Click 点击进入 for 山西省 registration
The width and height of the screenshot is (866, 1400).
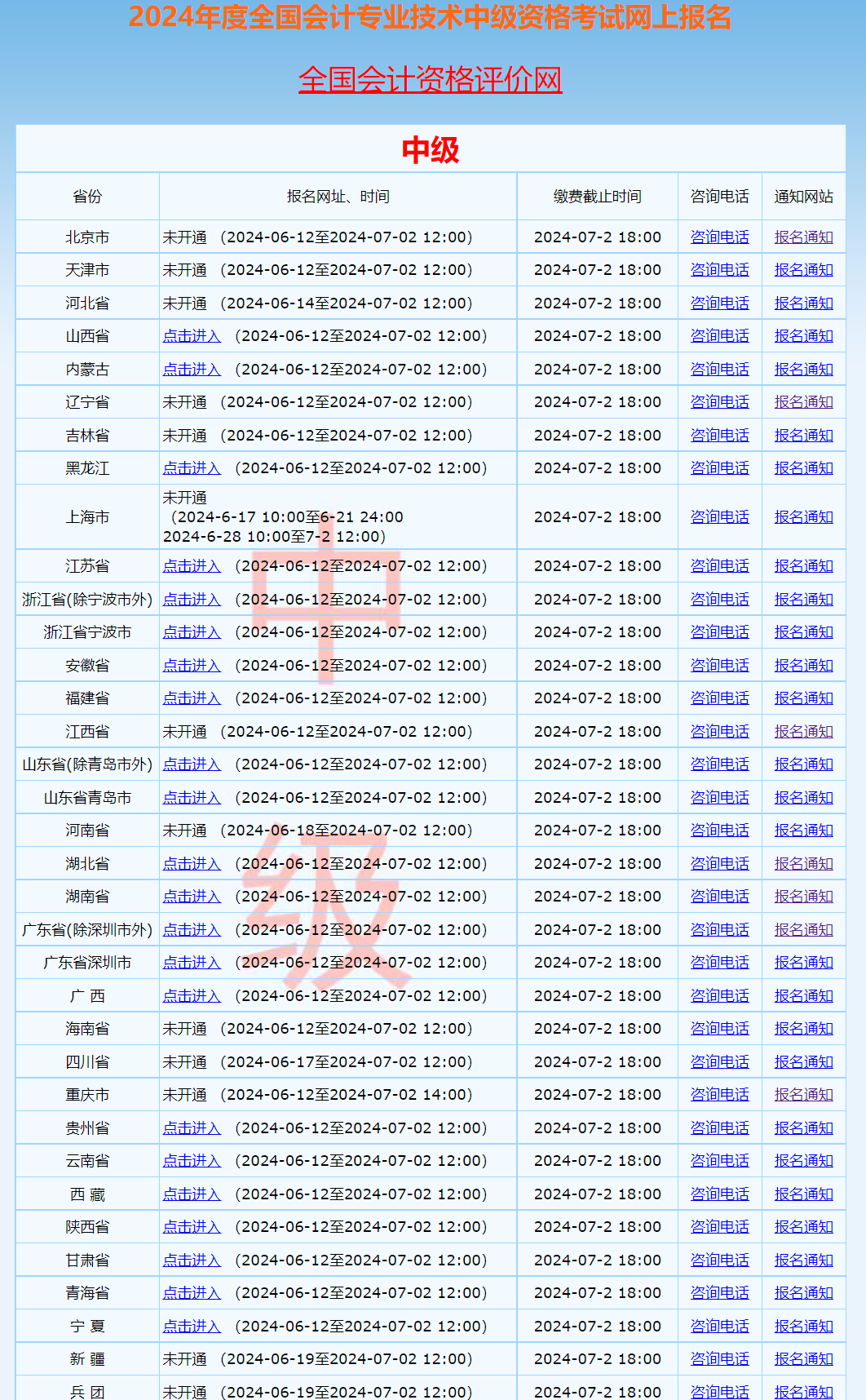tap(192, 335)
